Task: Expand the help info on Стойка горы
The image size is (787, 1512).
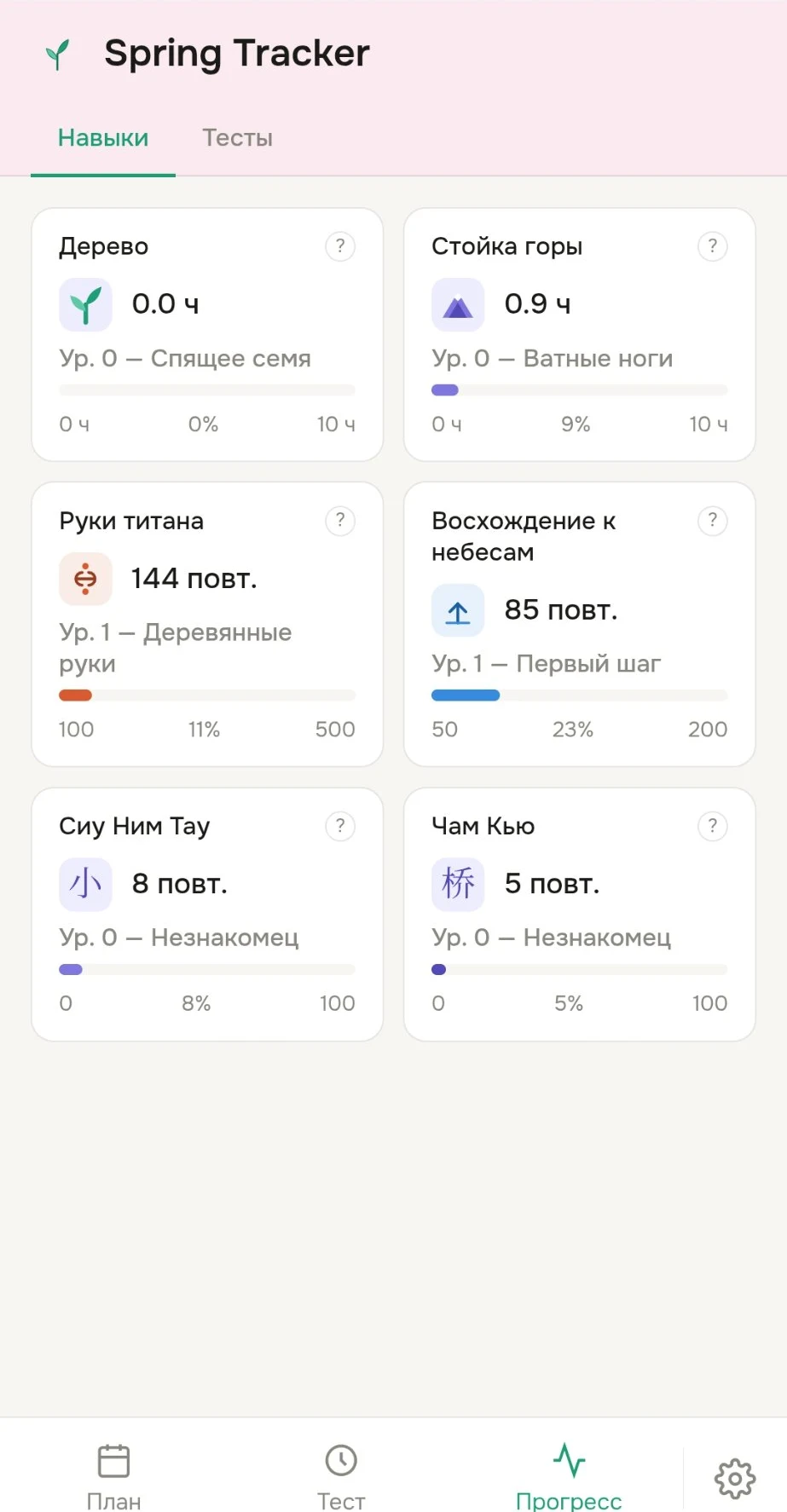Action: point(713,246)
